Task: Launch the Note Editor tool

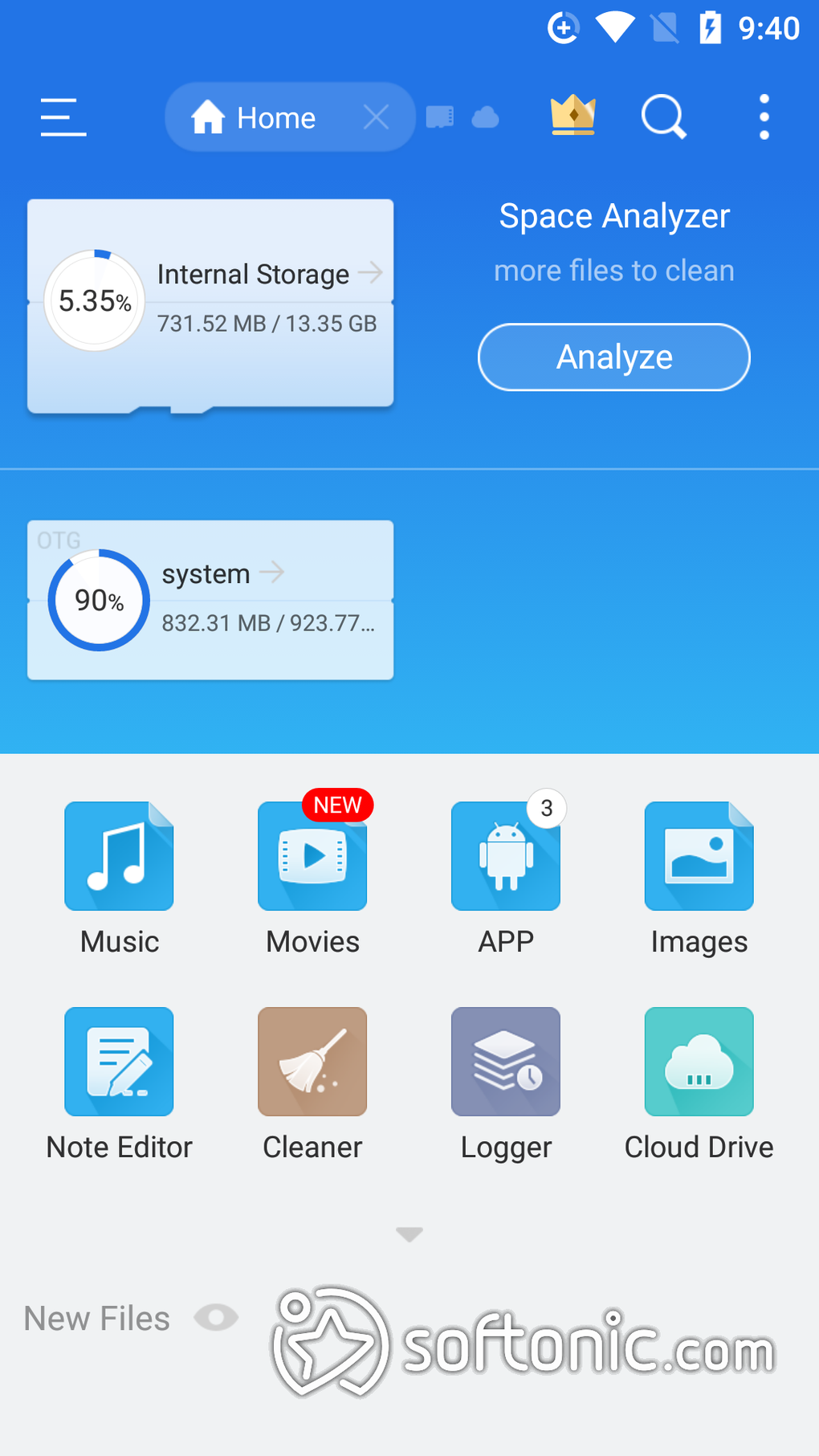Action: click(x=119, y=1062)
